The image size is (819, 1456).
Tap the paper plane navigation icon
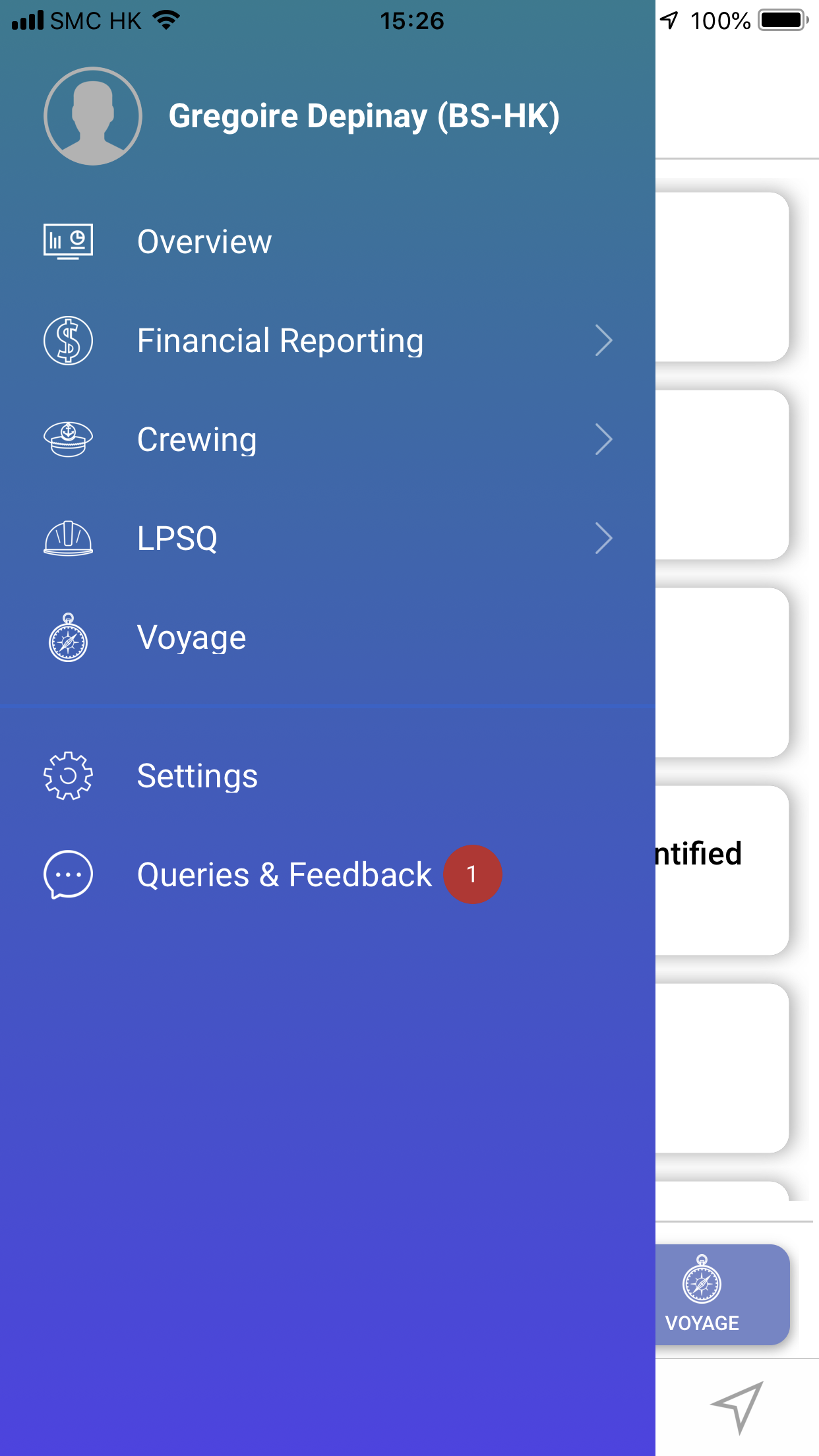click(738, 1407)
